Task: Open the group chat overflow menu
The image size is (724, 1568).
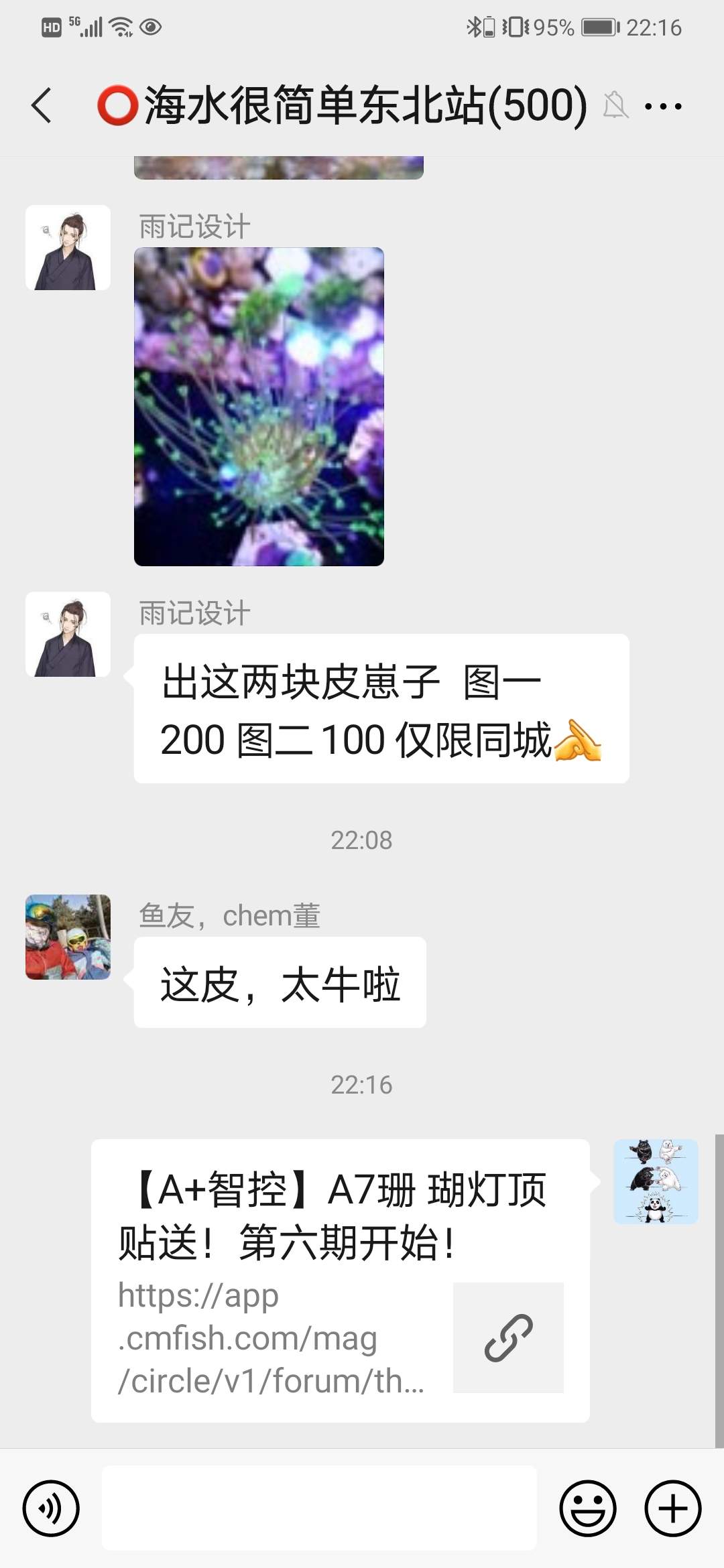Action: click(662, 106)
